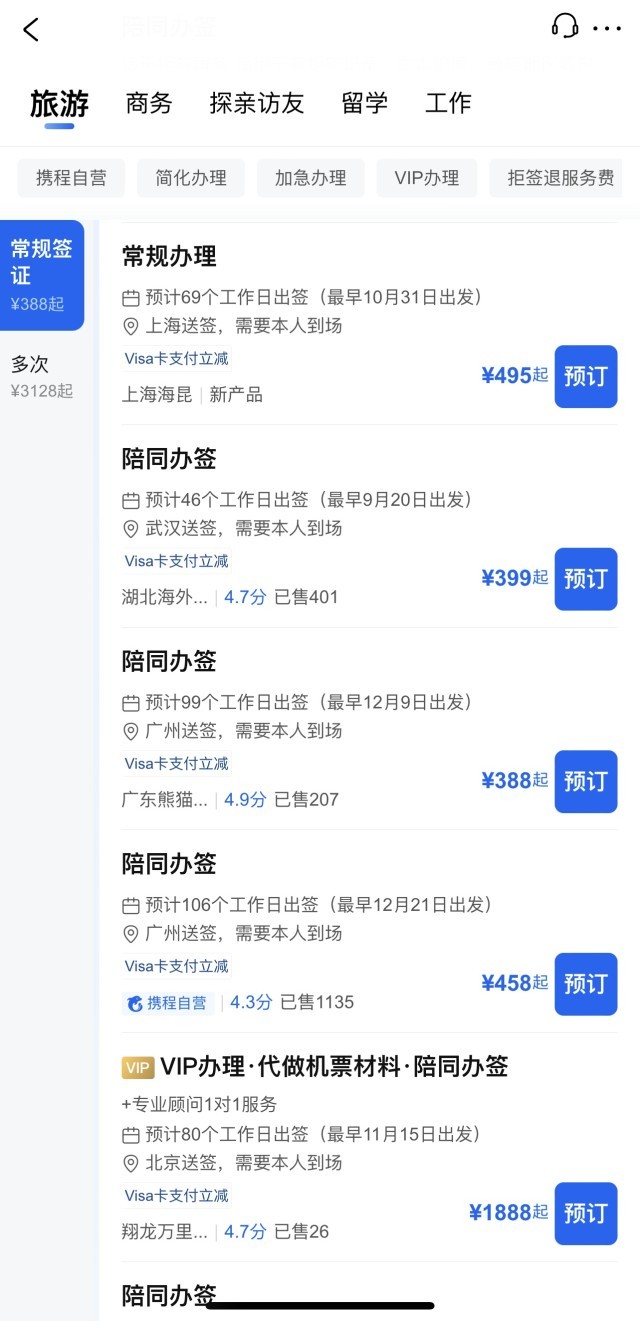This screenshot has width=640, height=1321.
Task: Go back using the back arrow
Action: 31,30
